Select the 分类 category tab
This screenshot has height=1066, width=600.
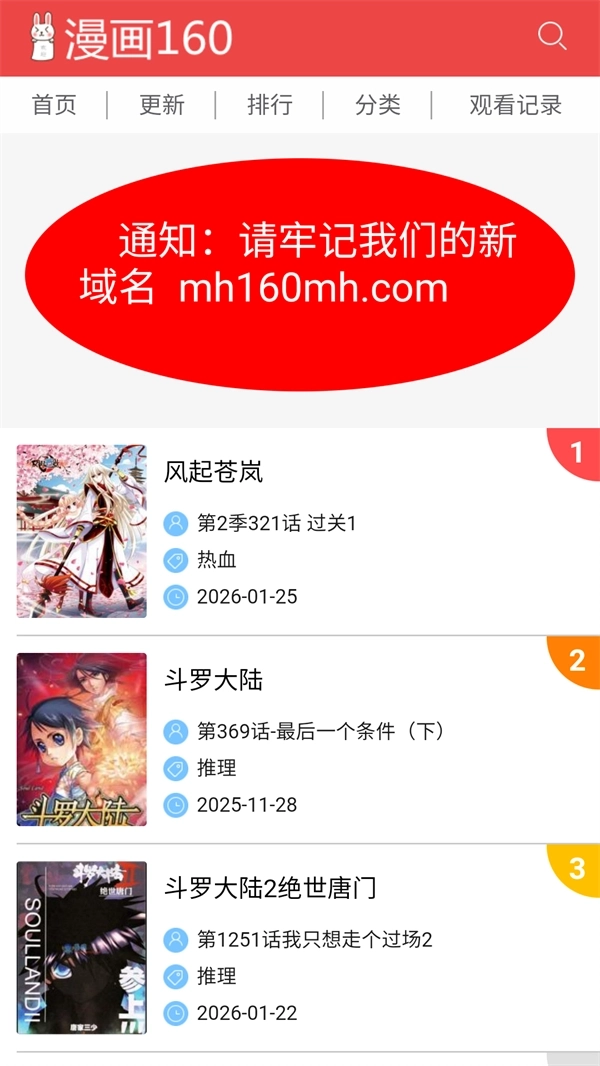tap(377, 105)
